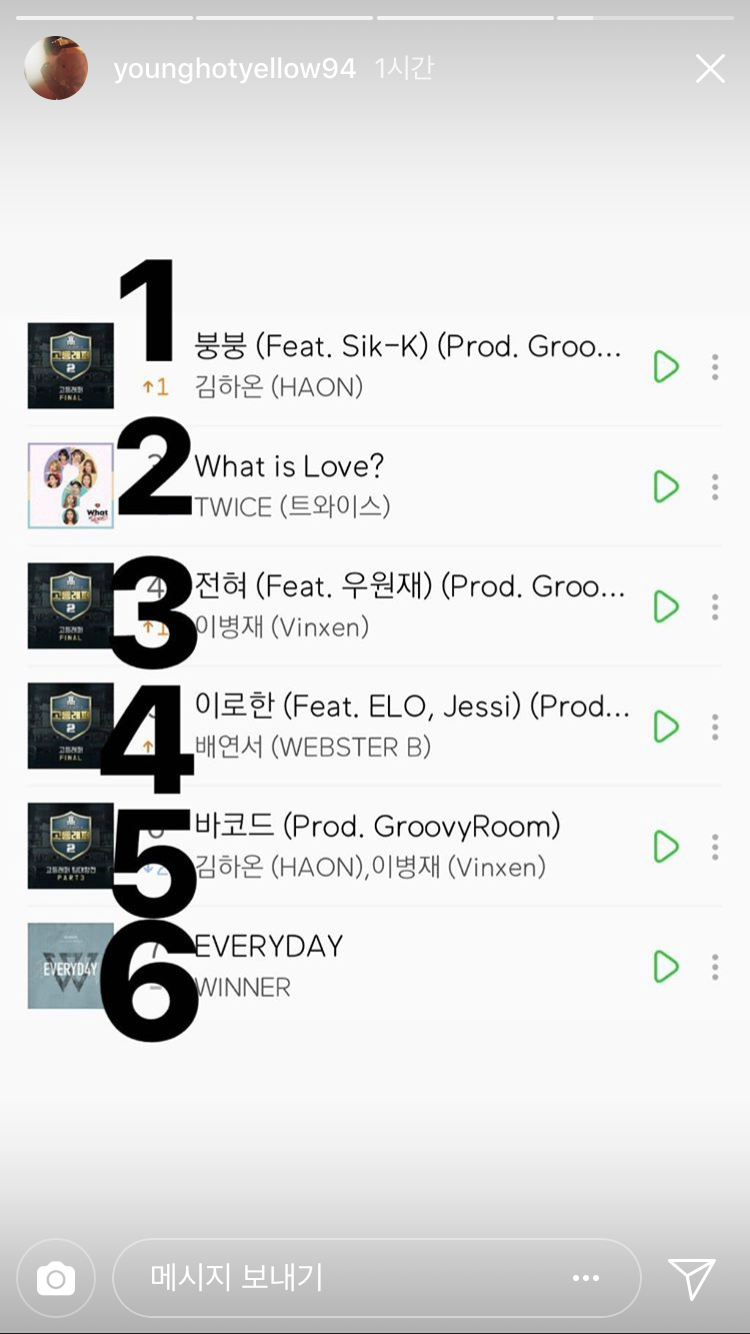750x1334 pixels.
Task: Open the more options dots in the message bar
Action: point(586,1278)
